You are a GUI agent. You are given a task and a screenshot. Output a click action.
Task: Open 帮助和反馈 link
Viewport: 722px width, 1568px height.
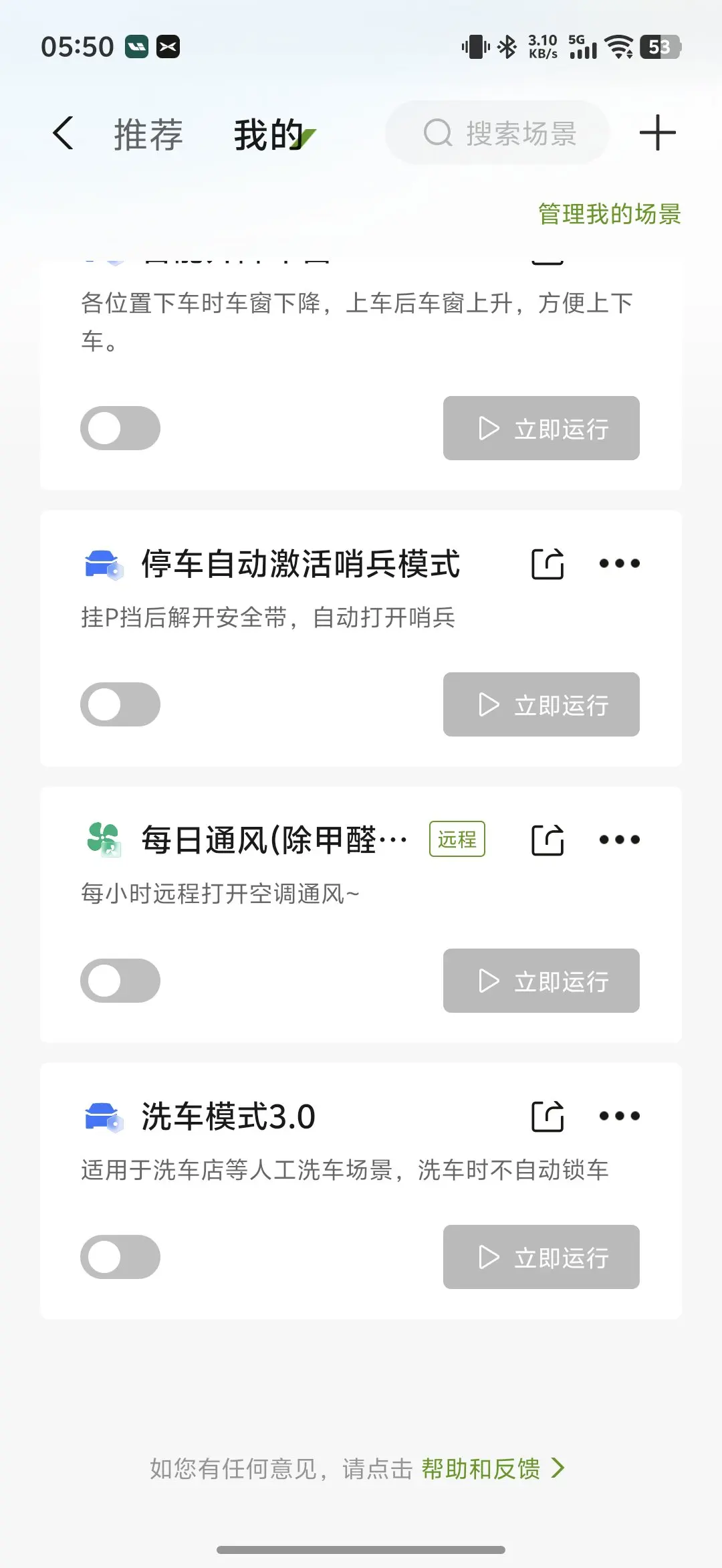click(x=493, y=1469)
